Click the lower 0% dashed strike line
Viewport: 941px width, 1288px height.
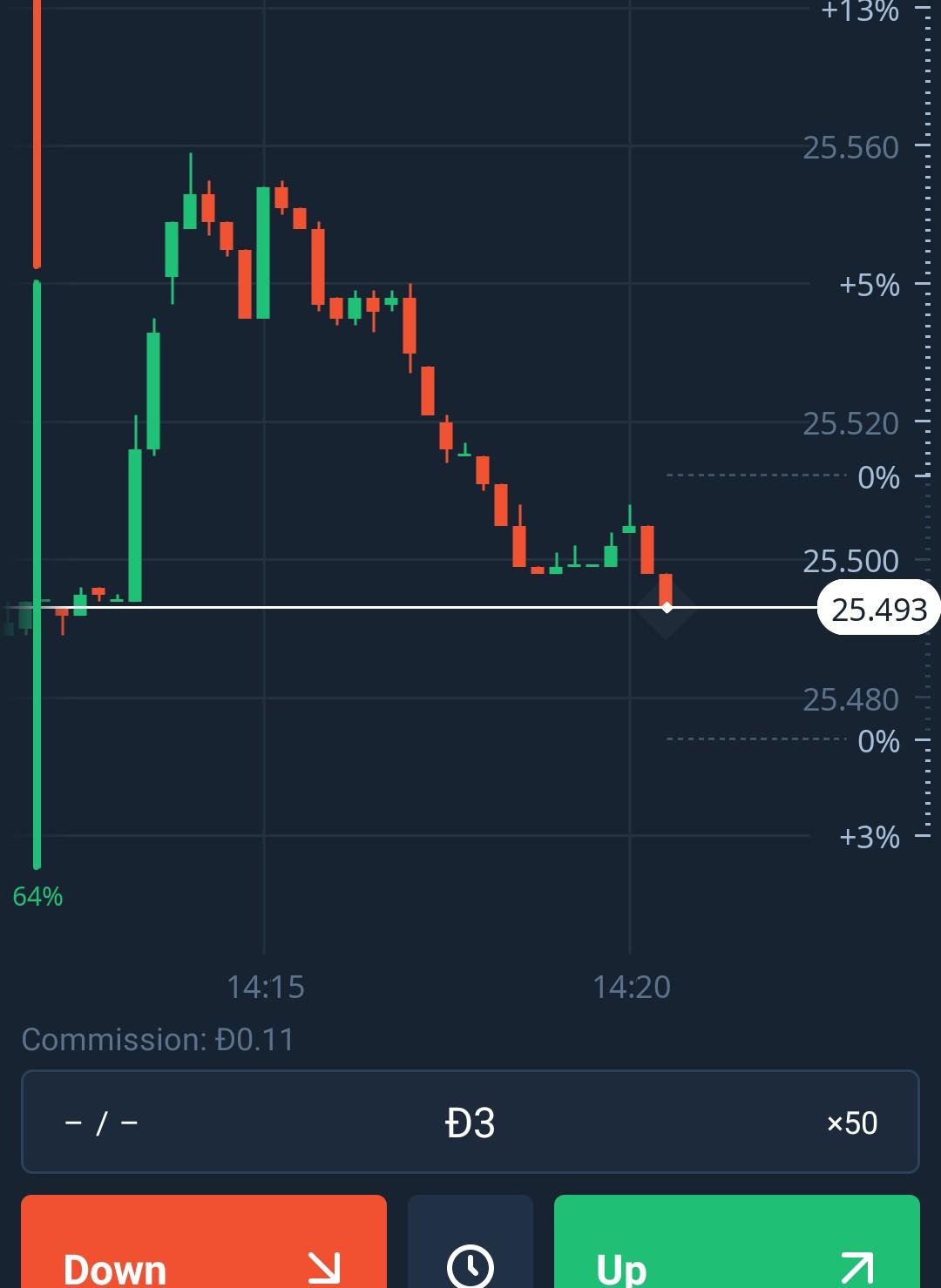click(754, 740)
